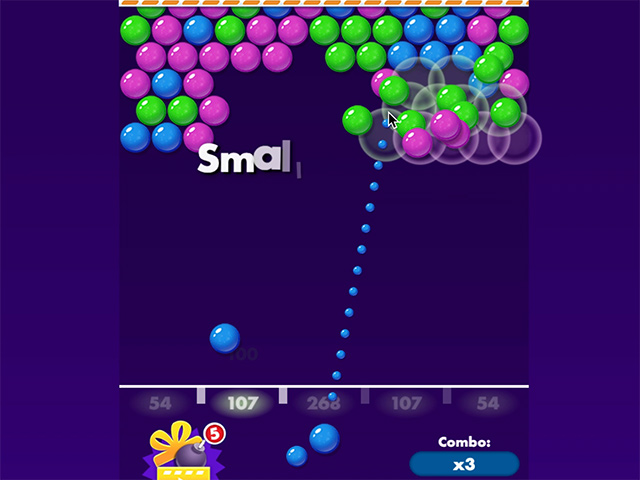Tap the blue shooter bubble
Image resolution: width=640 pixels, height=480 pixels.
coord(324,438)
